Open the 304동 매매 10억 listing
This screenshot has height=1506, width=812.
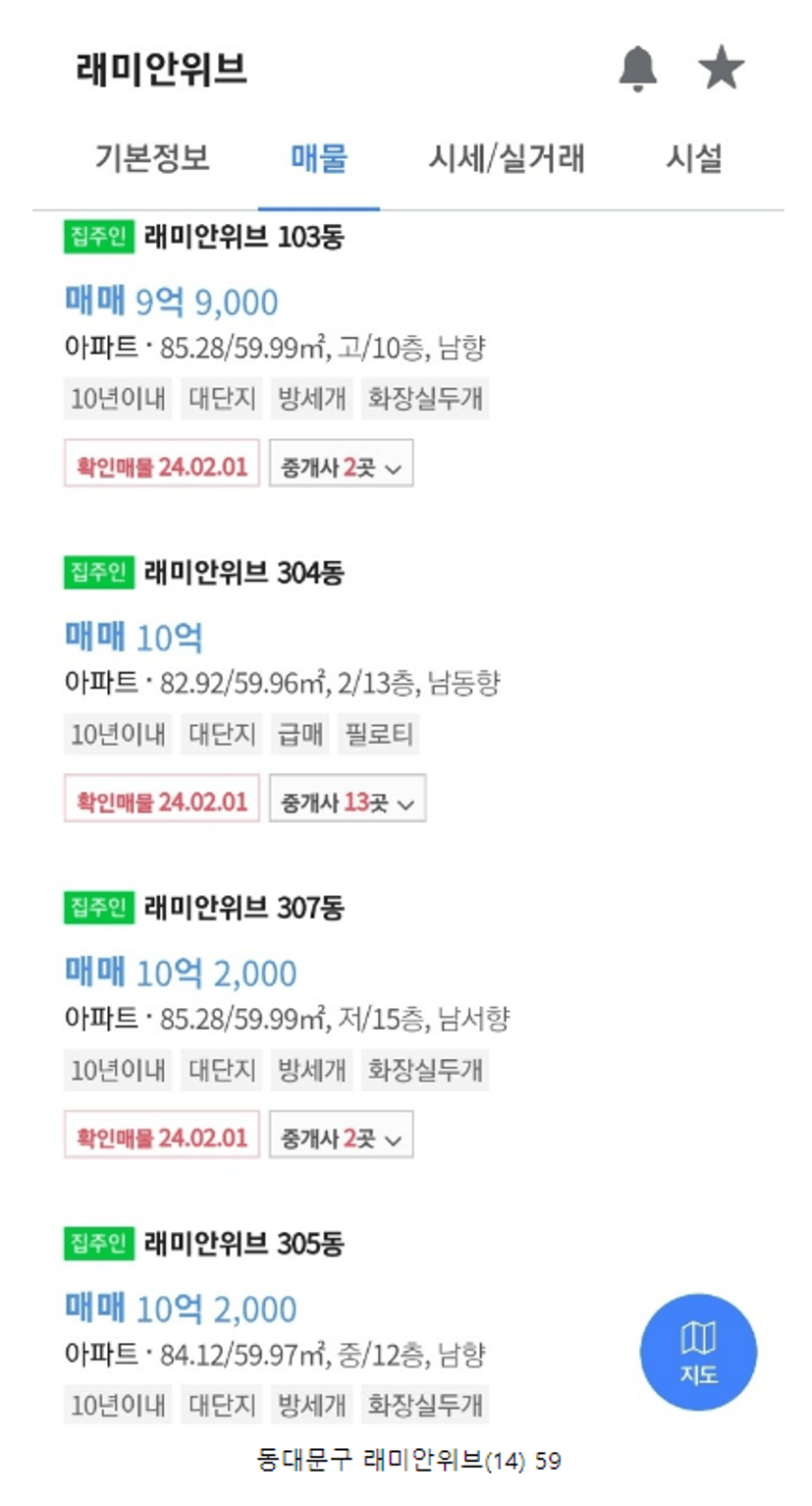tap(135, 639)
